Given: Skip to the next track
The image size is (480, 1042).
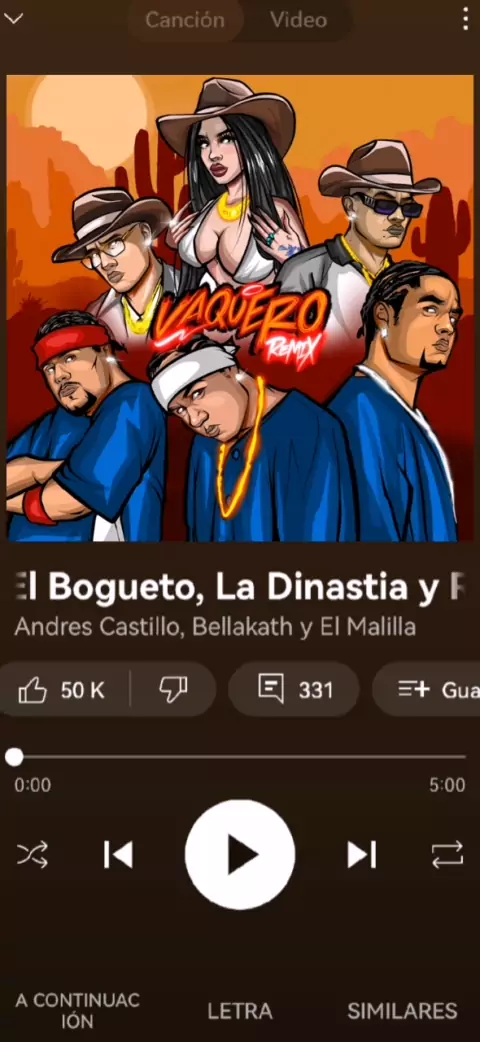Looking at the screenshot, I should pyautogui.click(x=362, y=855).
